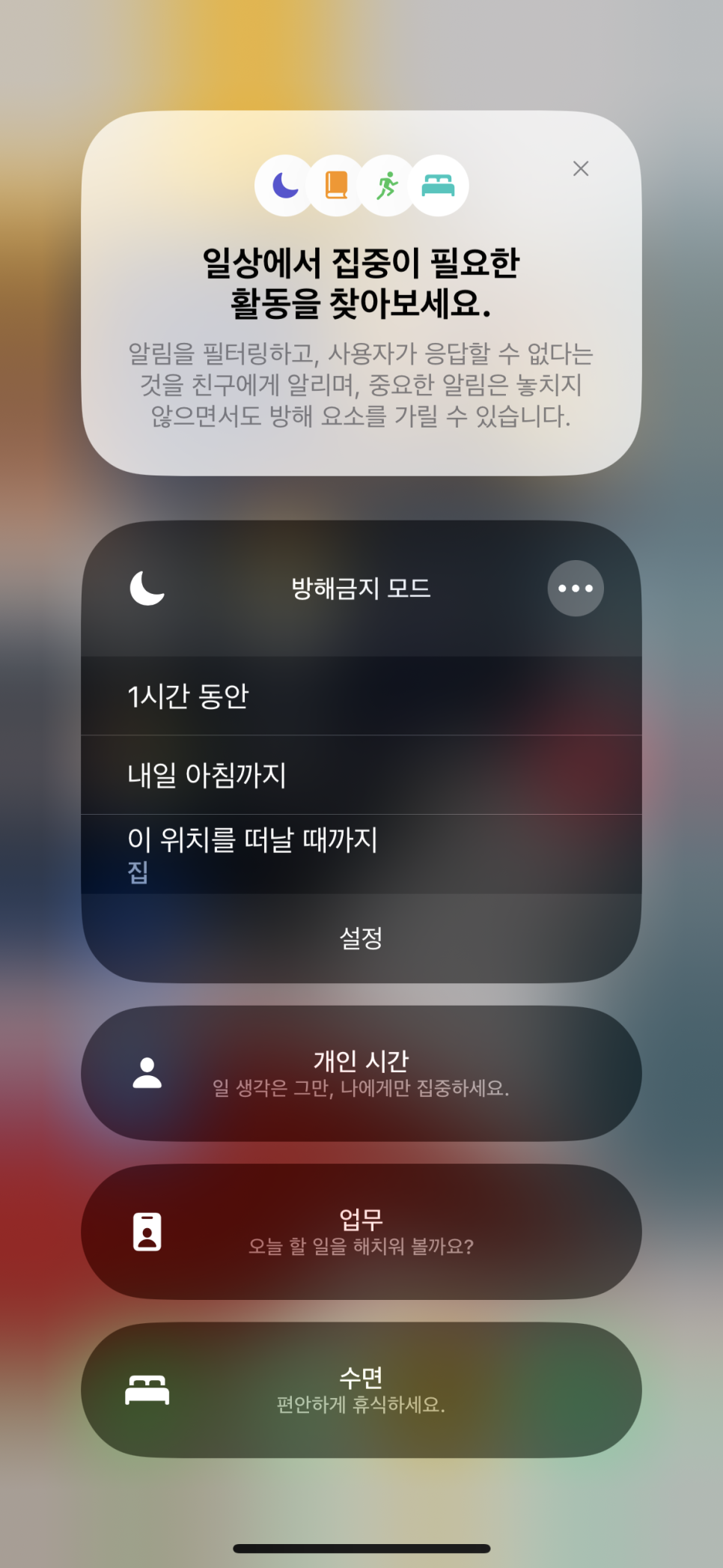Choose 내일 아침까지 option

(361, 775)
